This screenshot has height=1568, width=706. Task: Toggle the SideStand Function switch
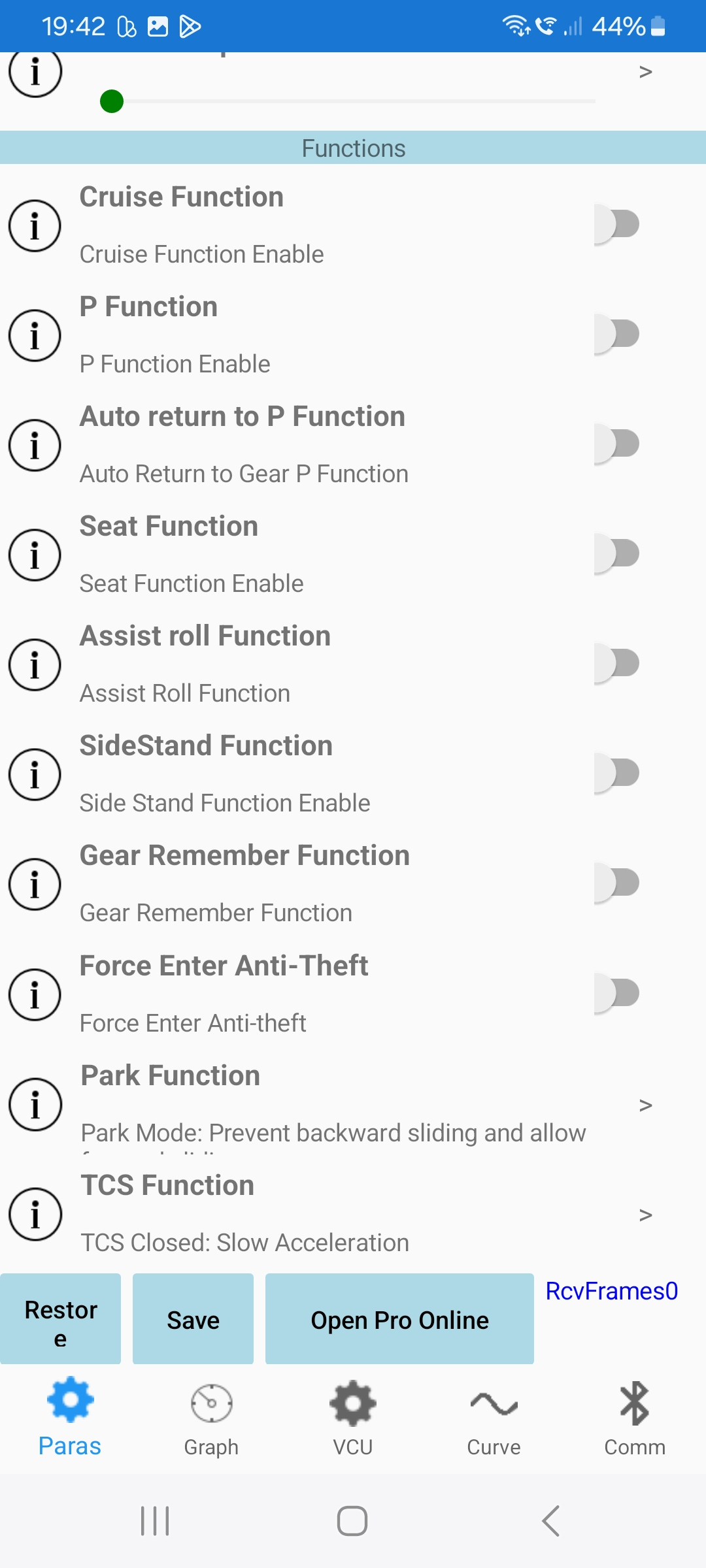[616, 773]
